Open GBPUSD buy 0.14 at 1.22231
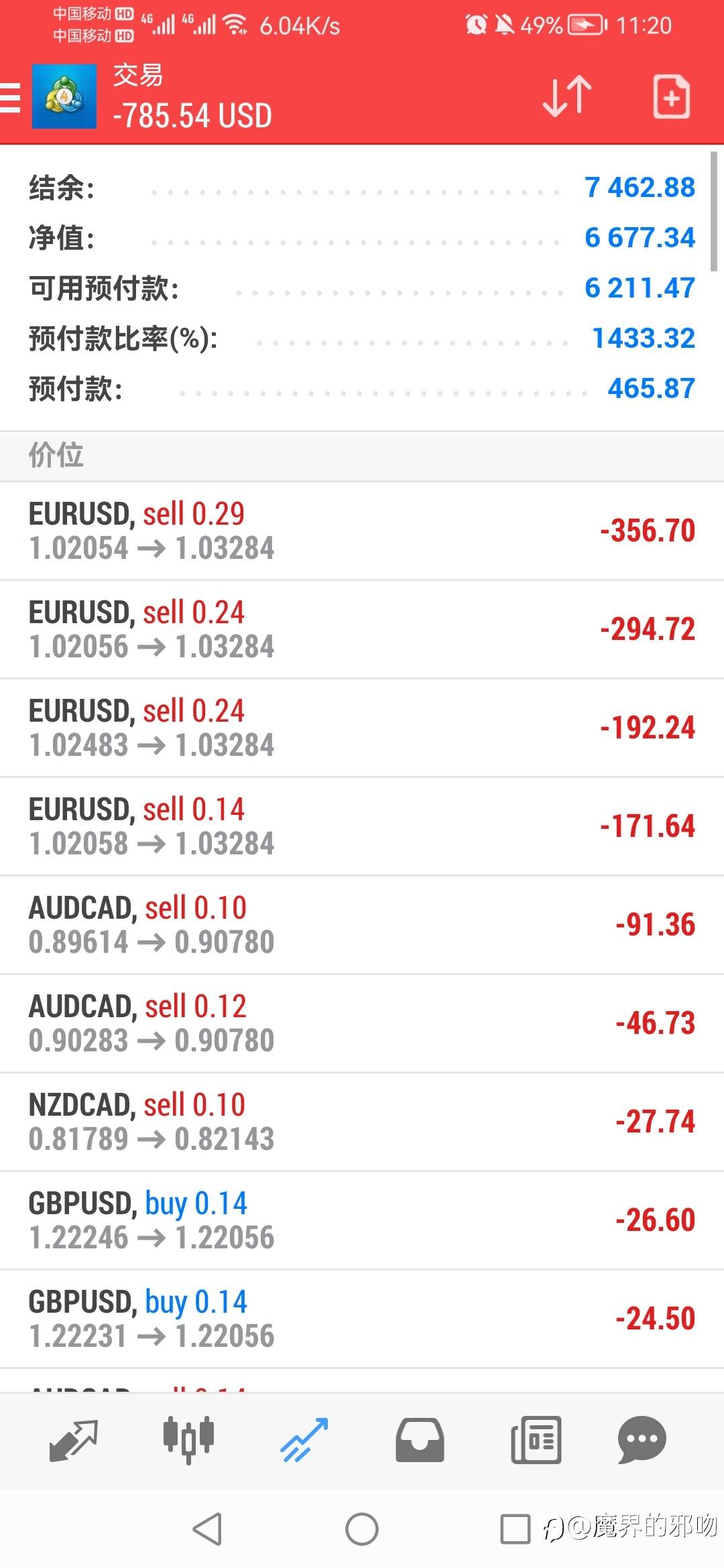The height and width of the screenshot is (1568, 724). pyautogui.click(x=362, y=1319)
